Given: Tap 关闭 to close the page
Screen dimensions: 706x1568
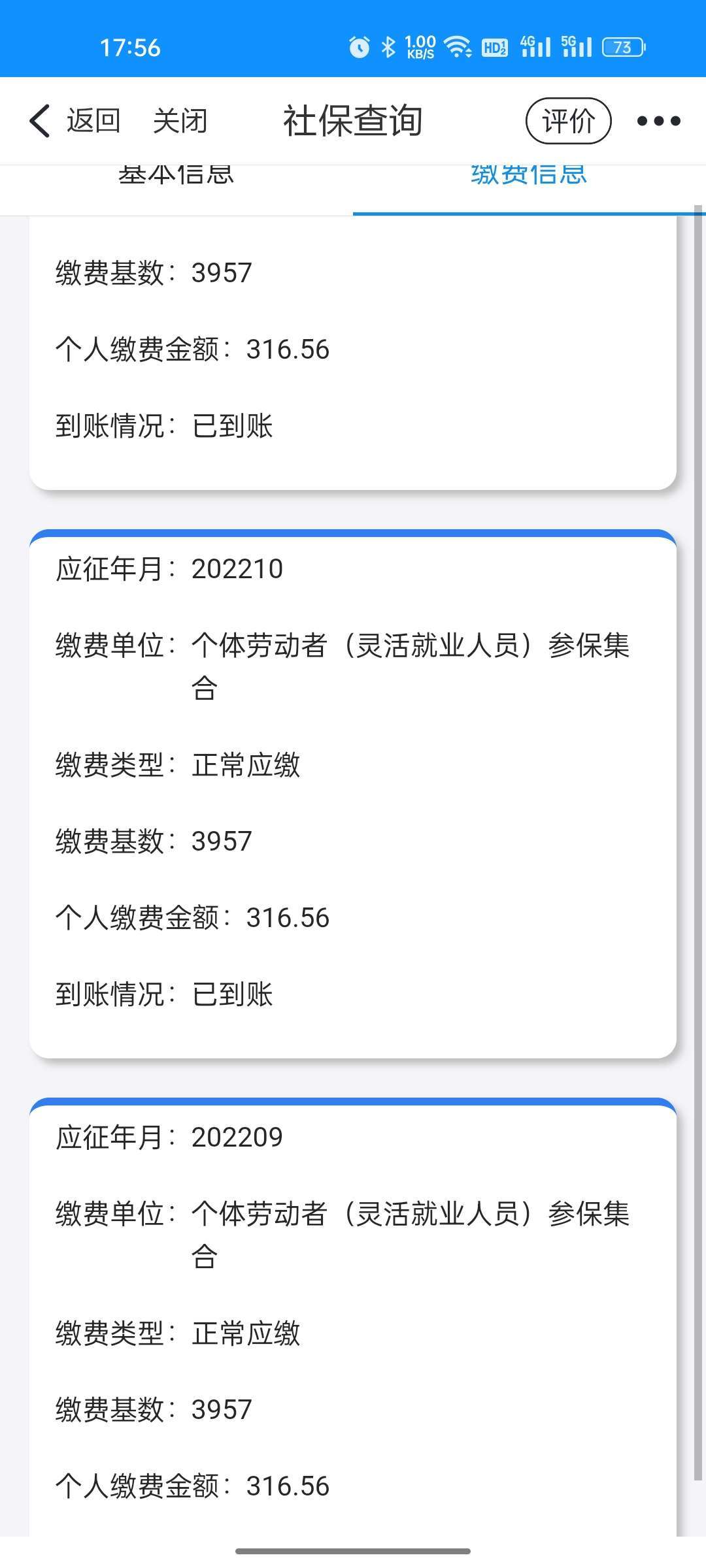Looking at the screenshot, I should [x=180, y=121].
